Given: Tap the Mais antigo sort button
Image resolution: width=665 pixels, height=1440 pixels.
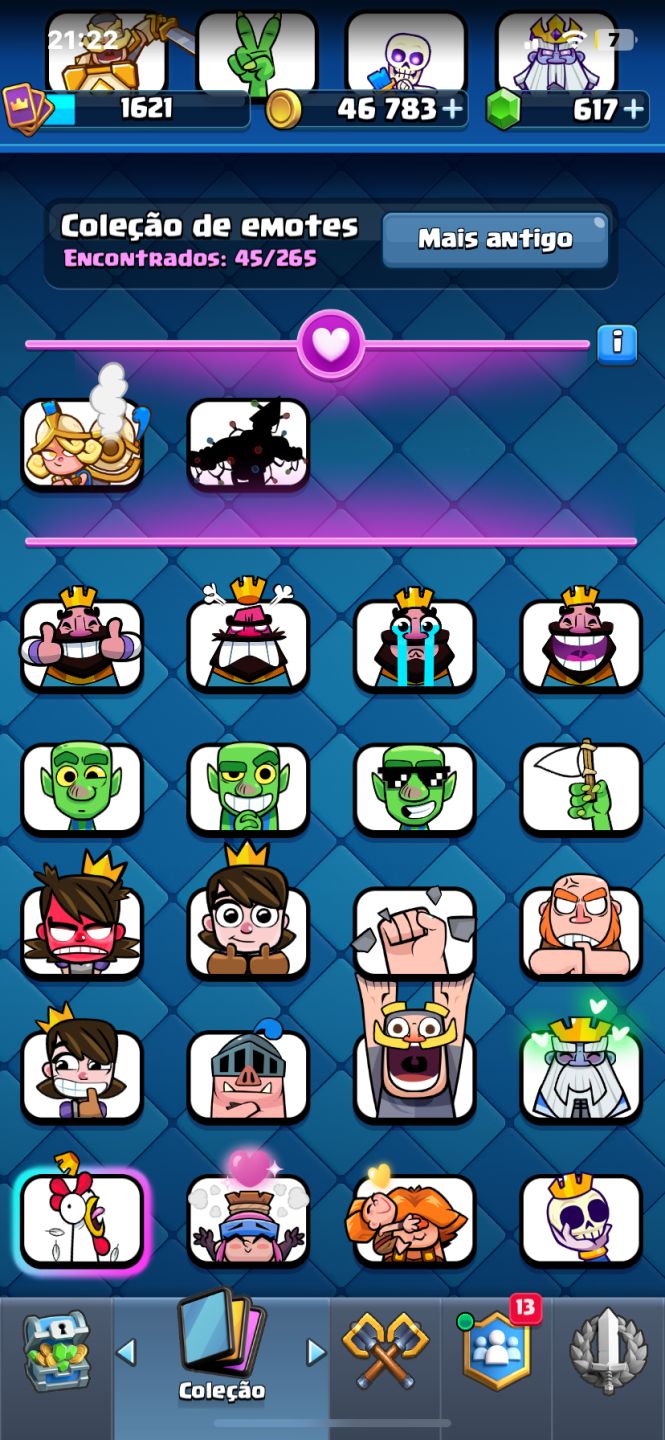Looking at the screenshot, I should pyautogui.click(x=495, y=239).
